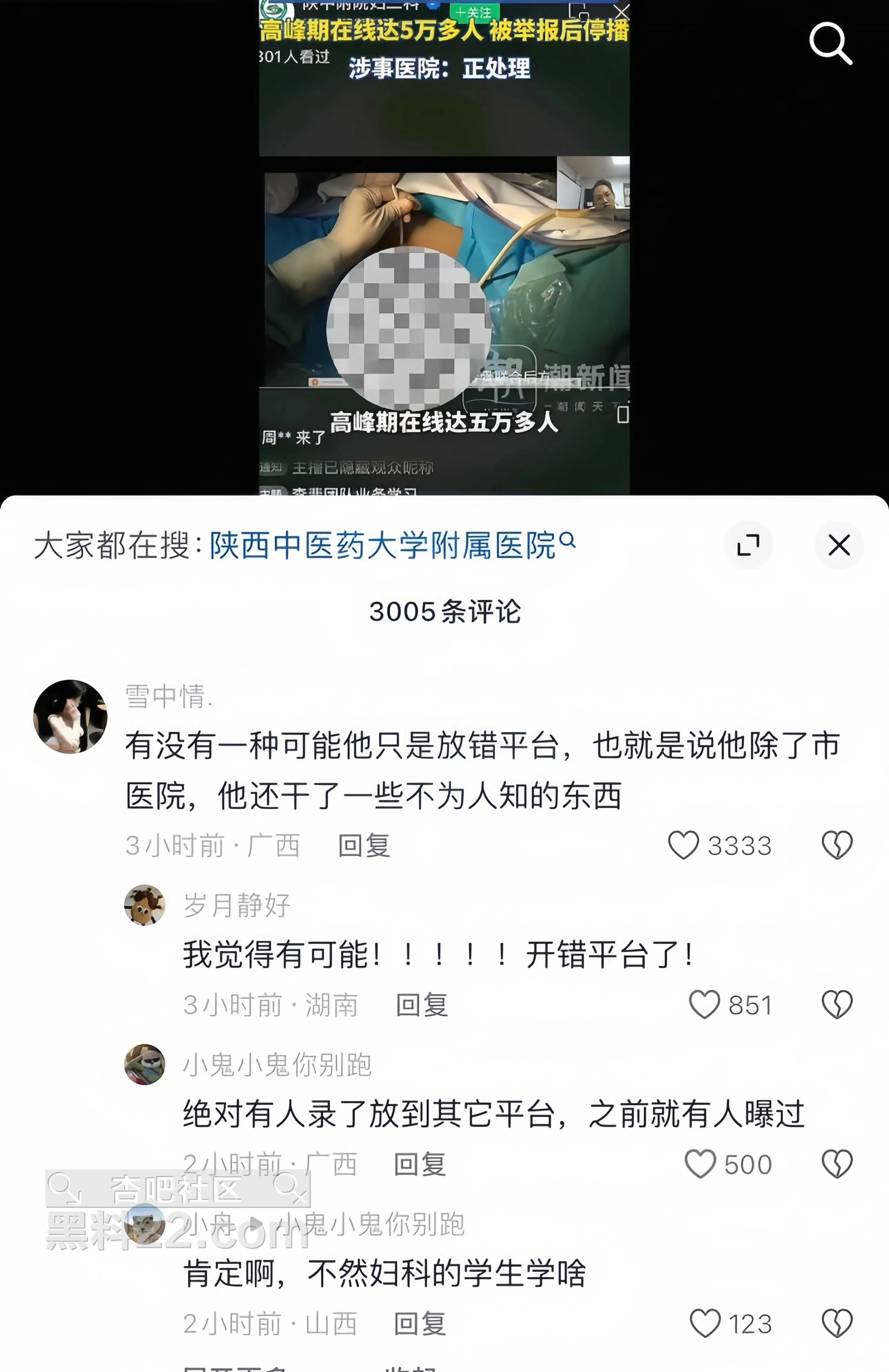The height and width of the screenshot is (1372, 889).
Task: Like the 肯定啊 reply with 123 likes
Action: click(705, 1324)
